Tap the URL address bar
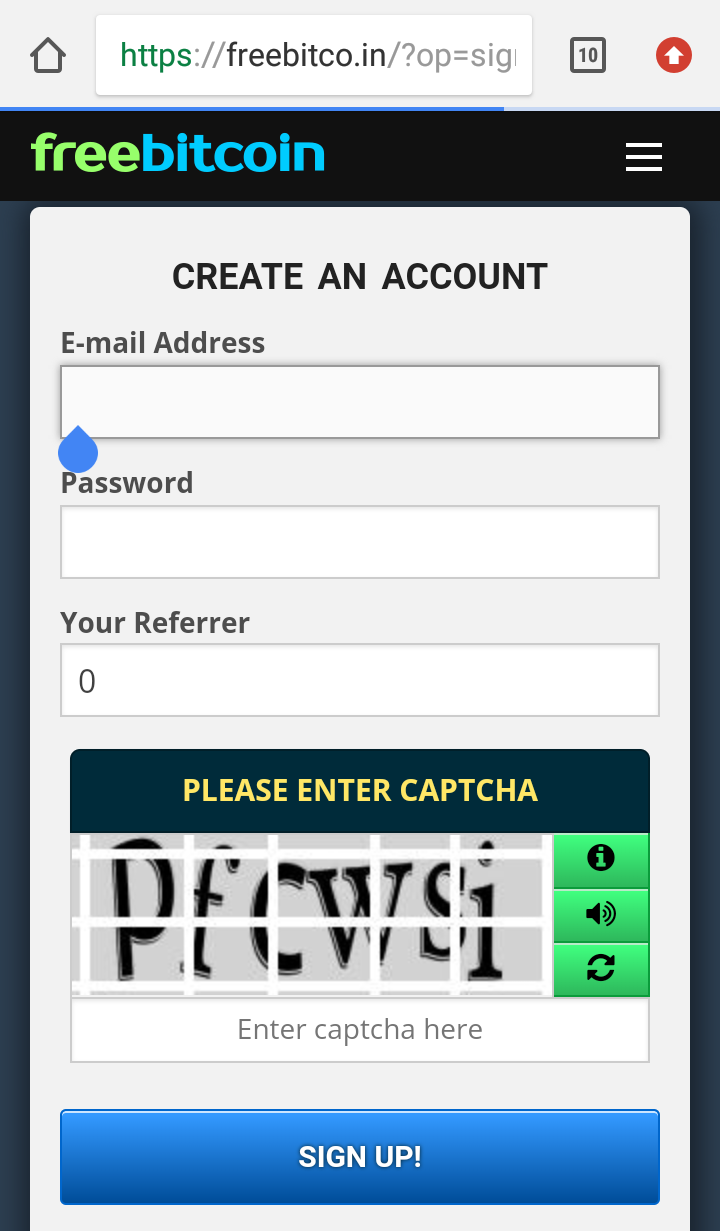 click(x=314, y=55)
